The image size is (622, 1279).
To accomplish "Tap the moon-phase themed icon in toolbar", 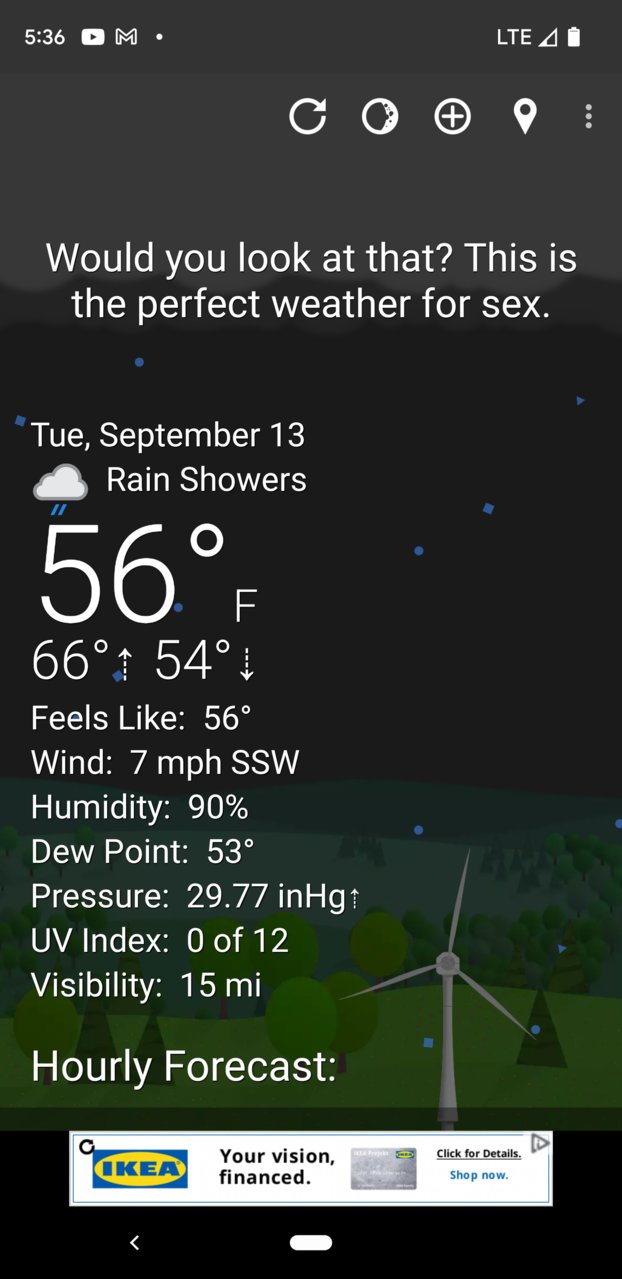I will pos(380,117).
